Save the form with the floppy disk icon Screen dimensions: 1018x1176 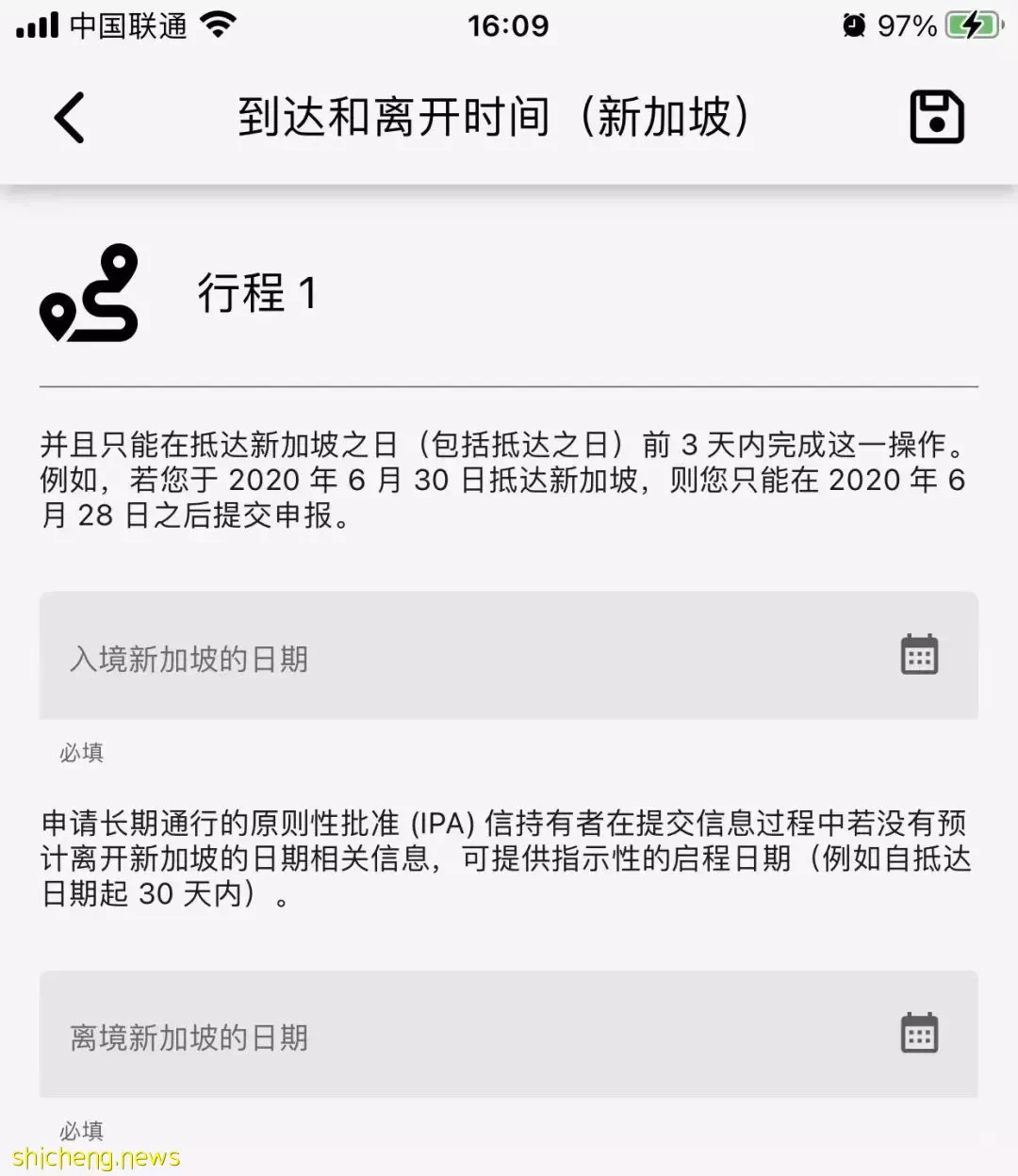pyautogui.click(x=936, y=118)
